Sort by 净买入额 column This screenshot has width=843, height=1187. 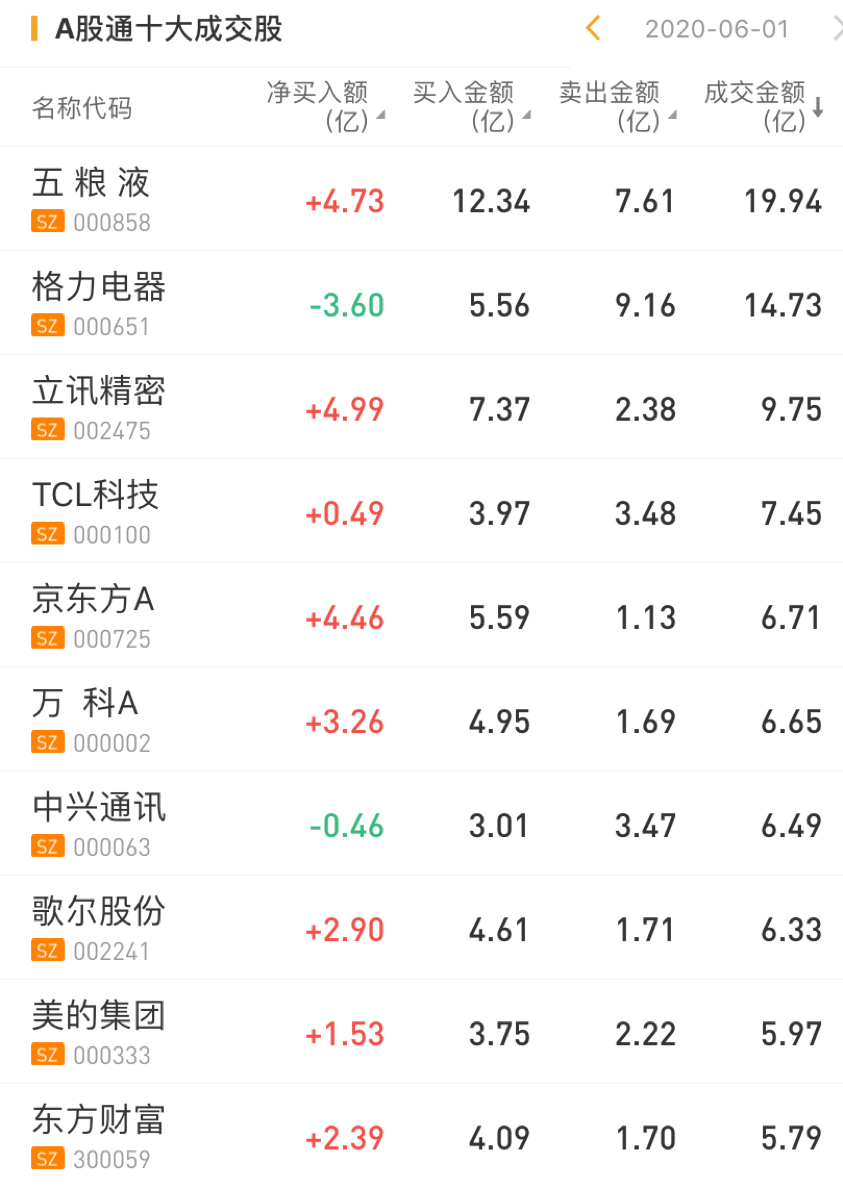325,107
